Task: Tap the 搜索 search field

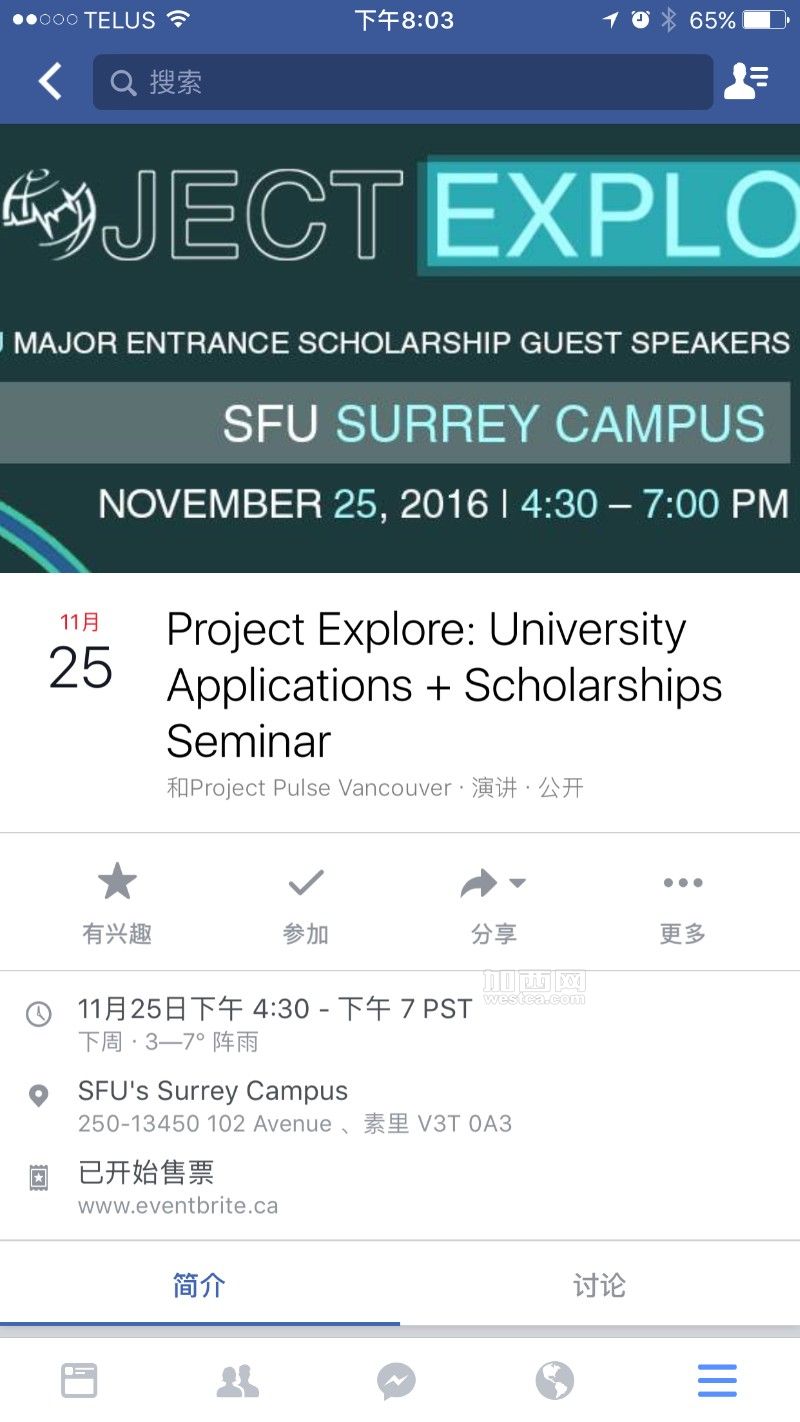Action: tap(403, 82)
